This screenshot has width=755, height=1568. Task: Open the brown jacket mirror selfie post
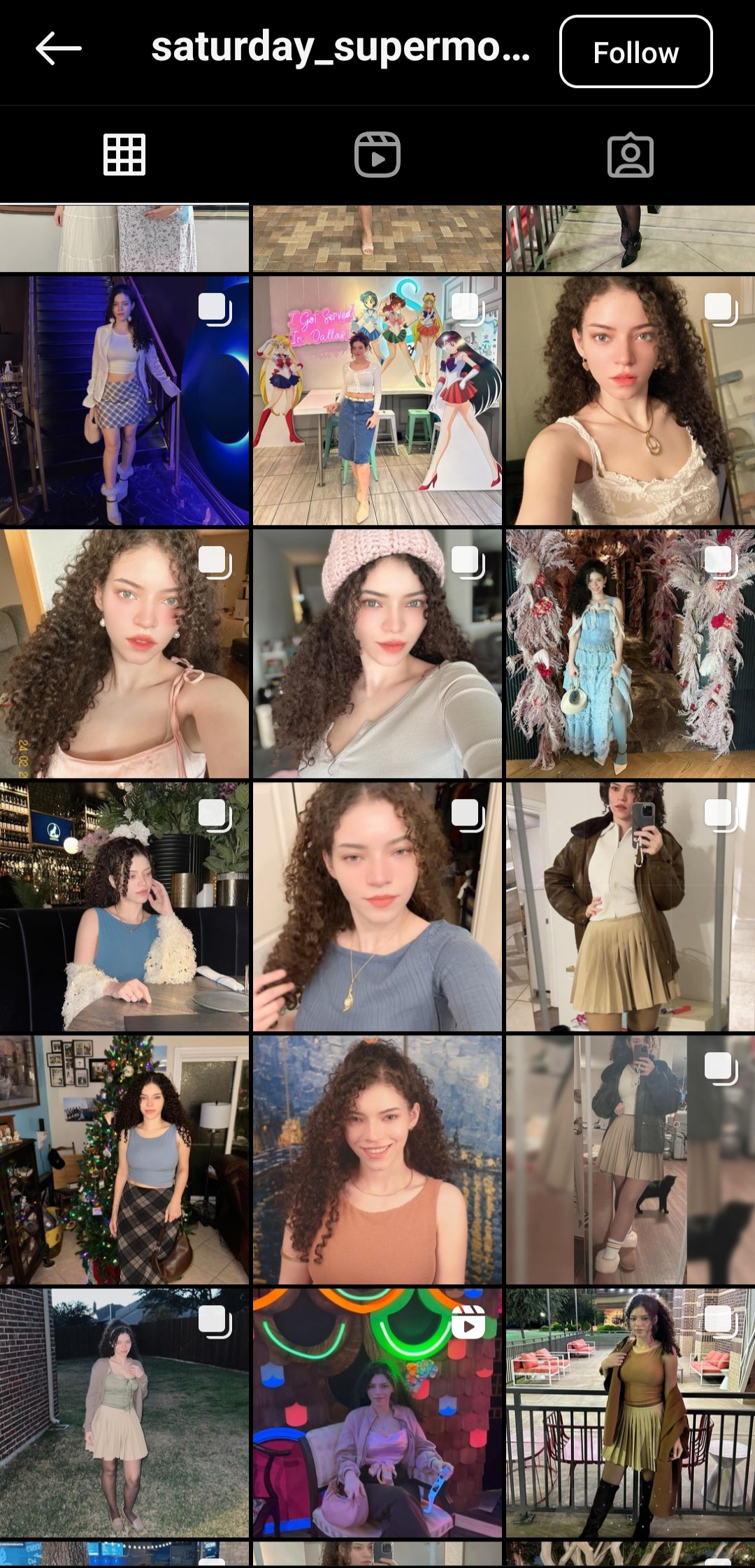click(x=631, y=907)
